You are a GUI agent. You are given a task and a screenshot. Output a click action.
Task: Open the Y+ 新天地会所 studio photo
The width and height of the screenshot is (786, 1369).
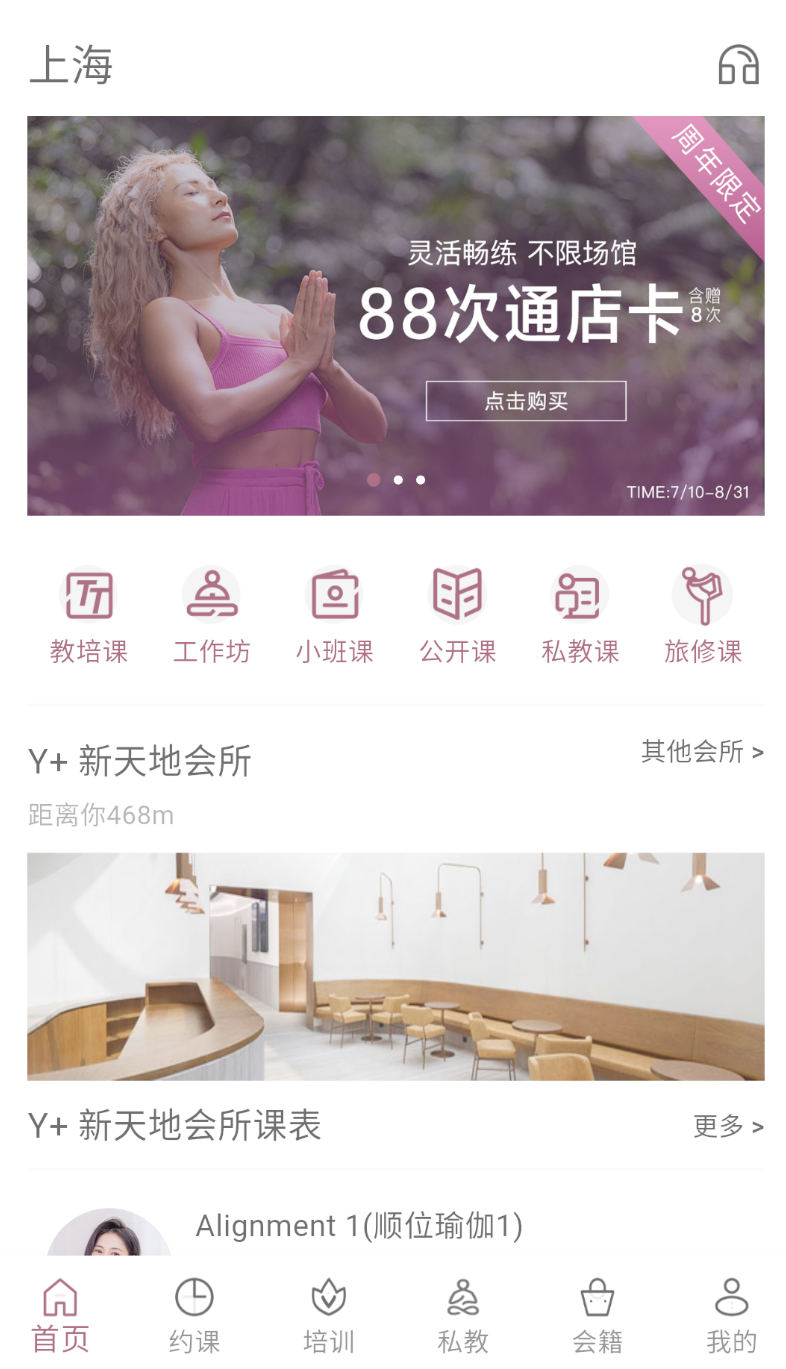tap(396, 966)
